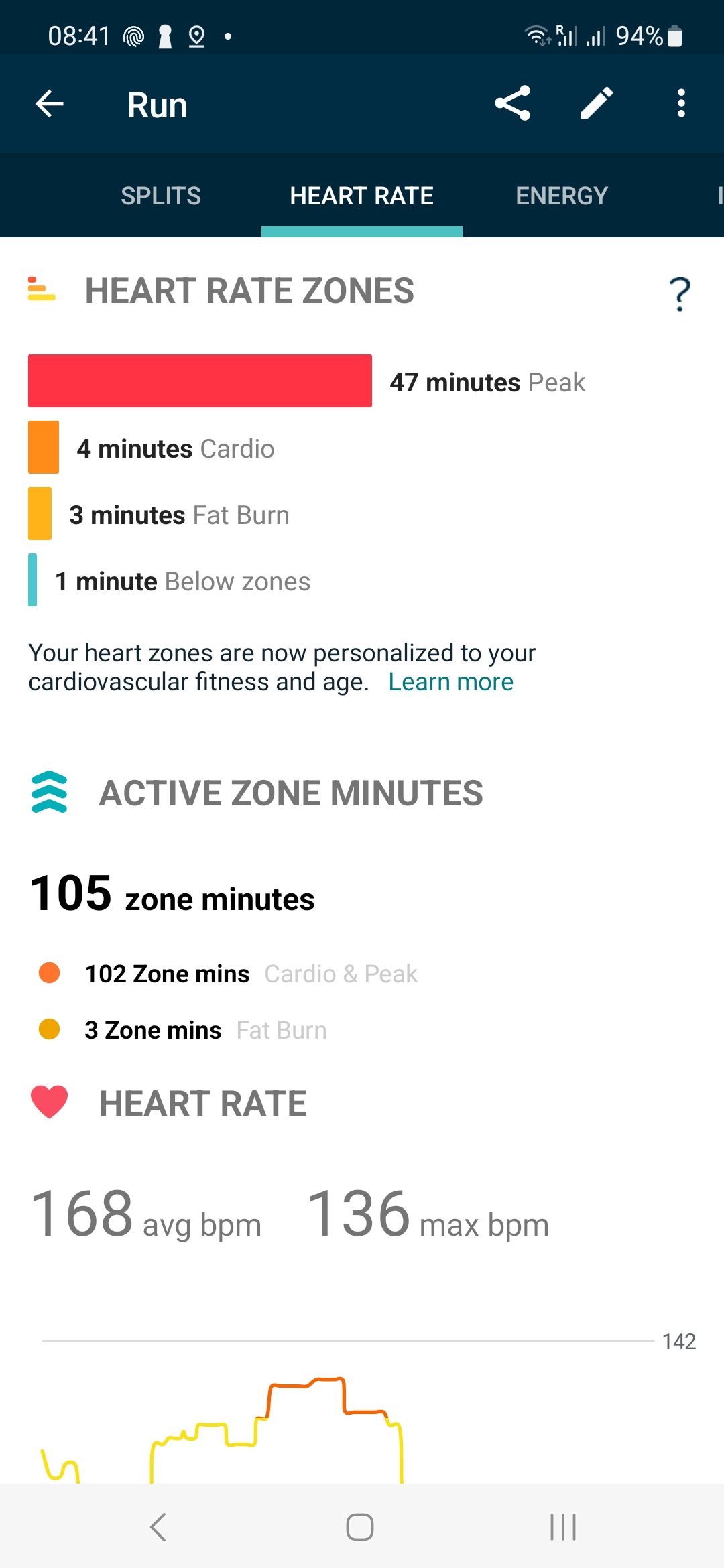The width and height of the screenshot is (724, 1568).
Task: Open system recent apps
Action: tap(562, 1527)
